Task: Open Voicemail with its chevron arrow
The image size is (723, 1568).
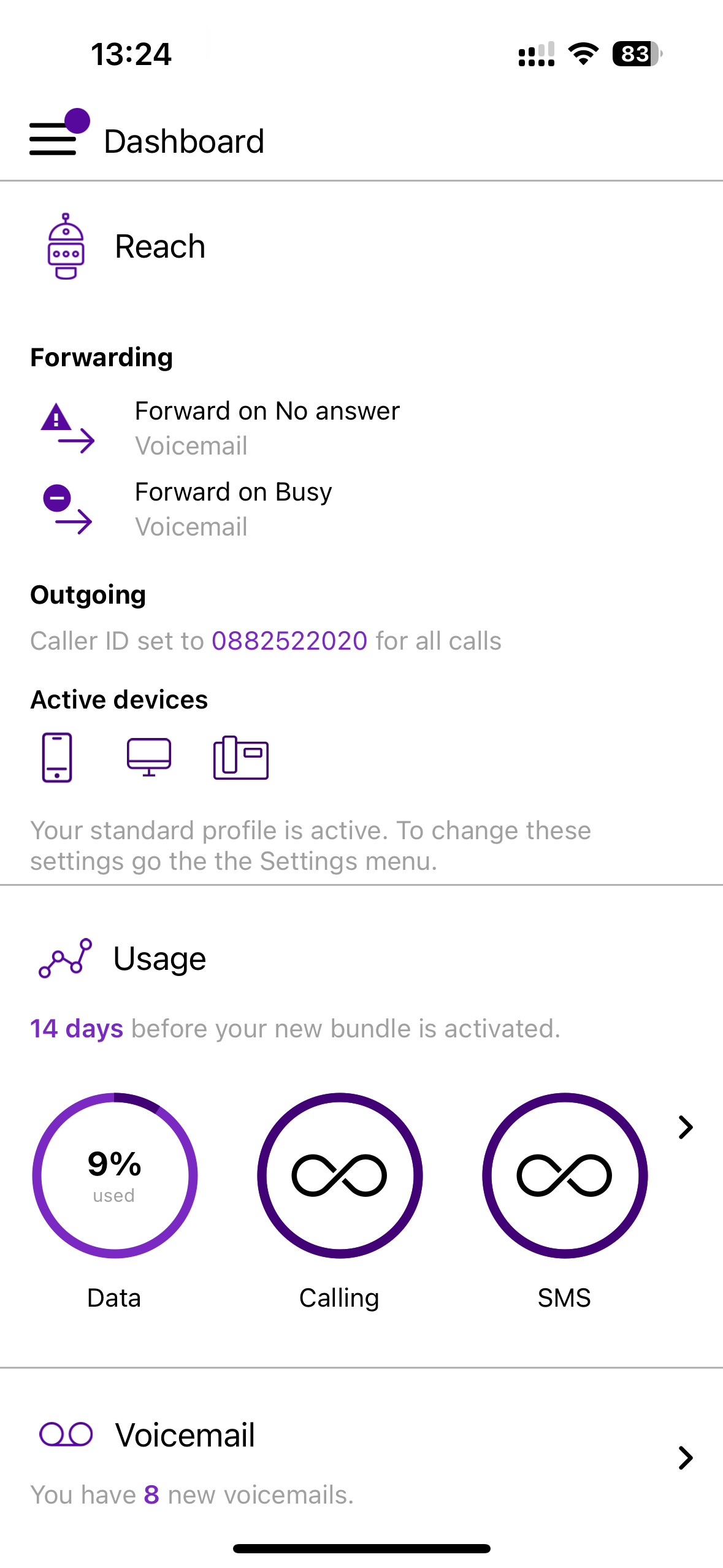Action: coord(686,1458)
